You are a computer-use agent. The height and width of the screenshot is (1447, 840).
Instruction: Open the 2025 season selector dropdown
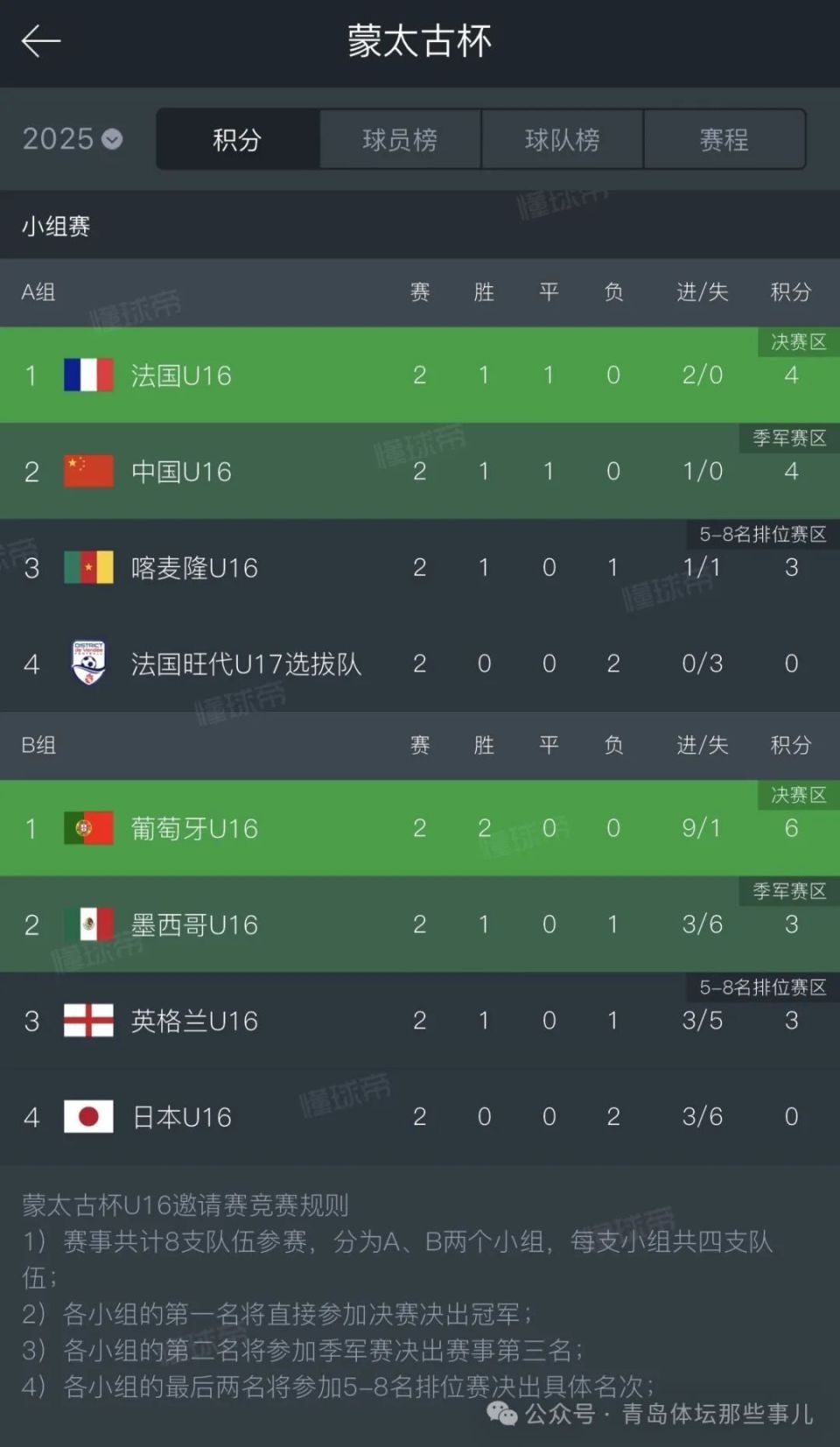(x=70, y=138)
